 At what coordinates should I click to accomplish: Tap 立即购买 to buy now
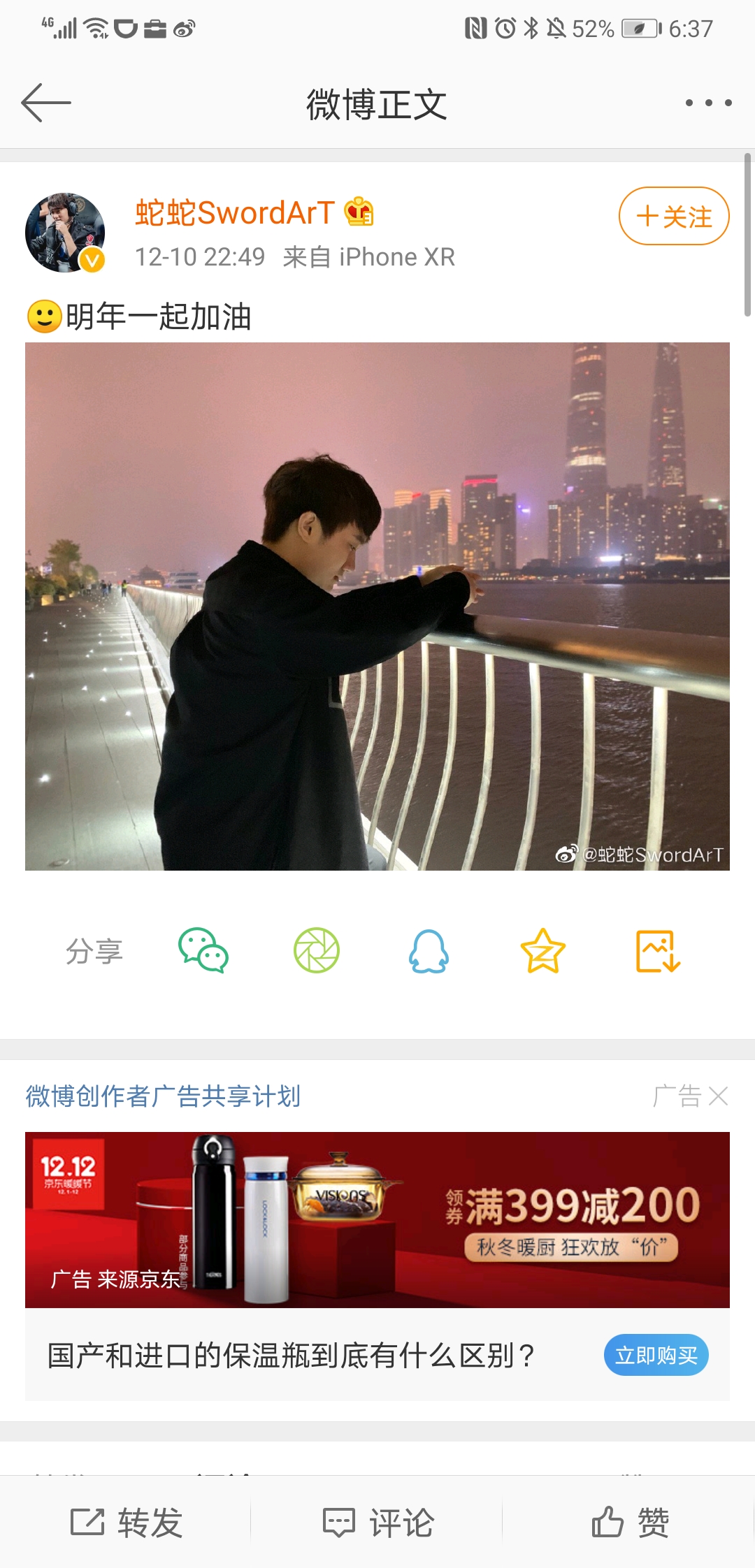point(656,1355)
